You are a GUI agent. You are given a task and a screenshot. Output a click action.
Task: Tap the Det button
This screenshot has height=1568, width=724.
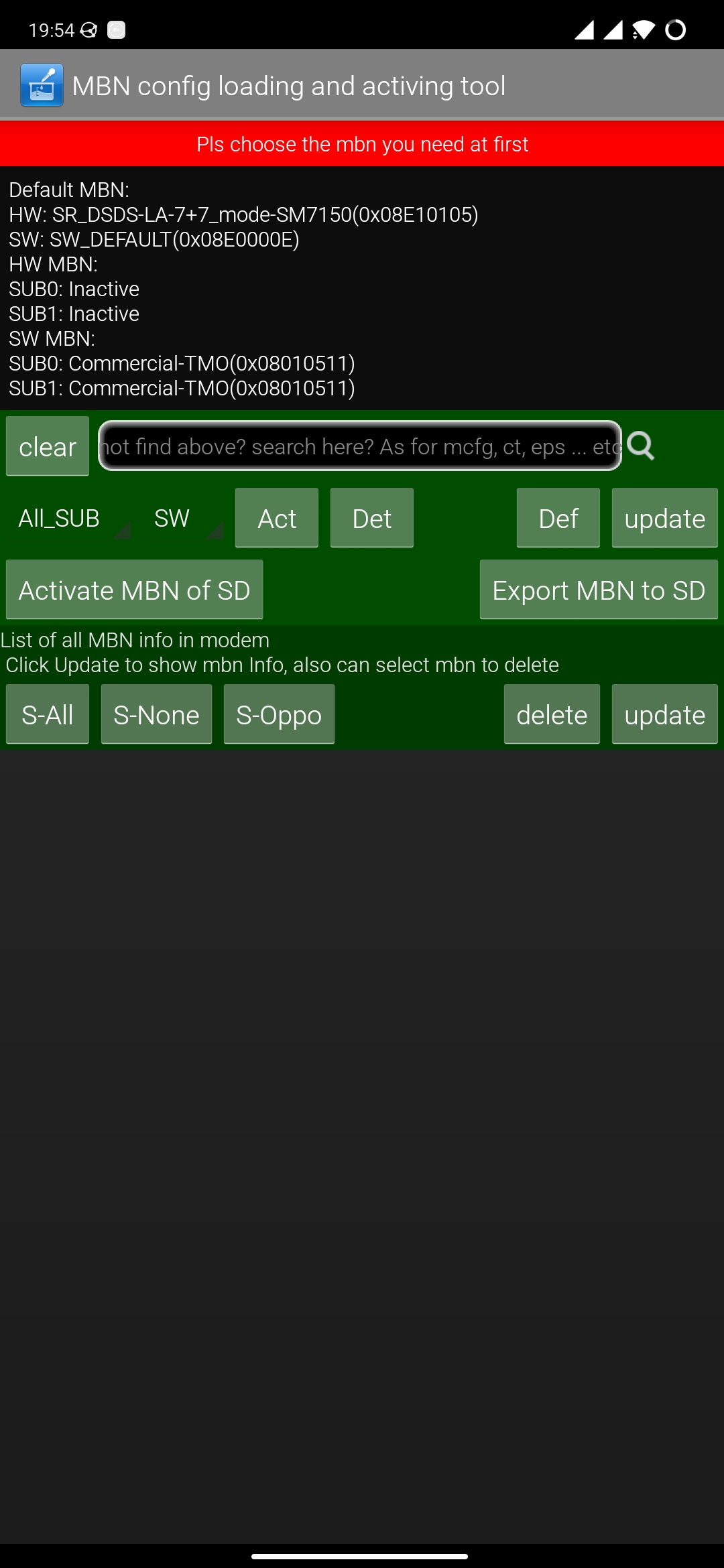tap(372, 518)
